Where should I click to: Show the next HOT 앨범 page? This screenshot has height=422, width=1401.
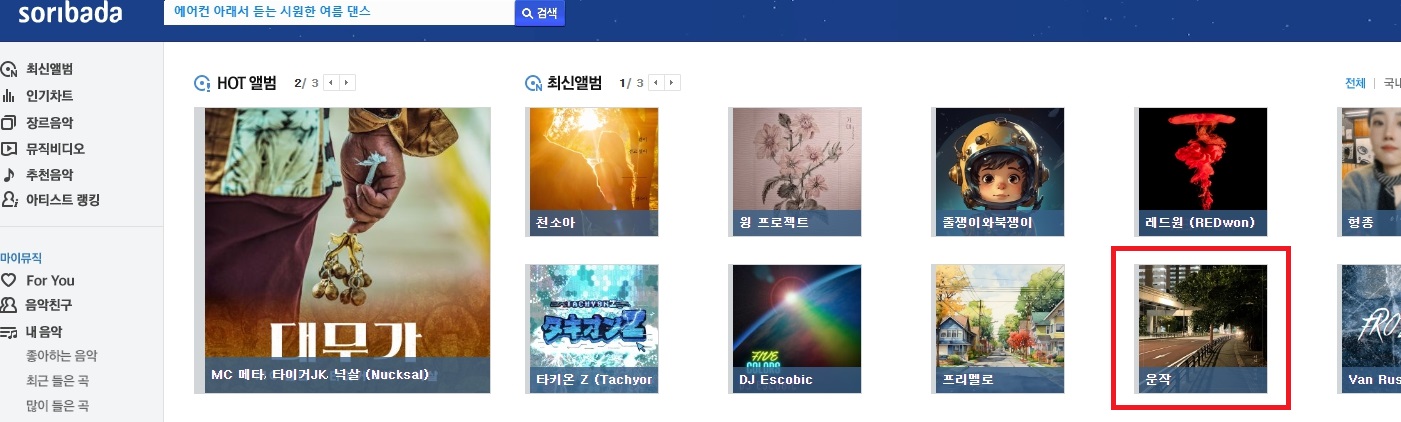347,83
